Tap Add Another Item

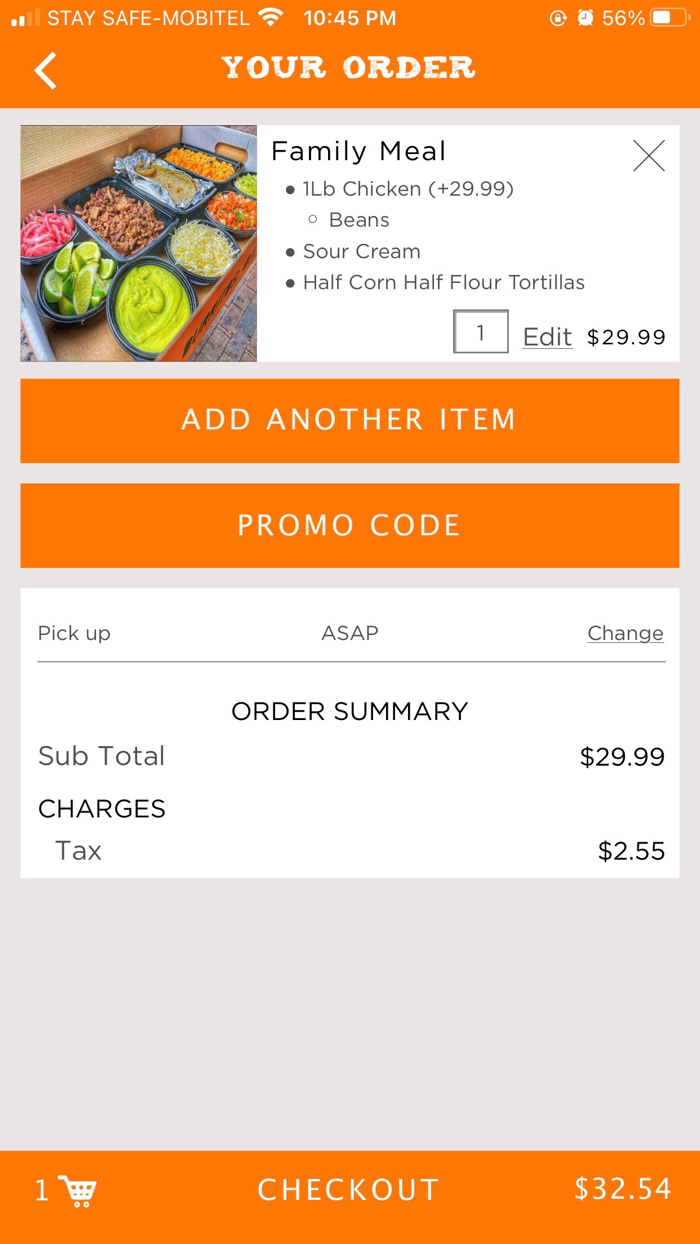[x=349, y=420]
